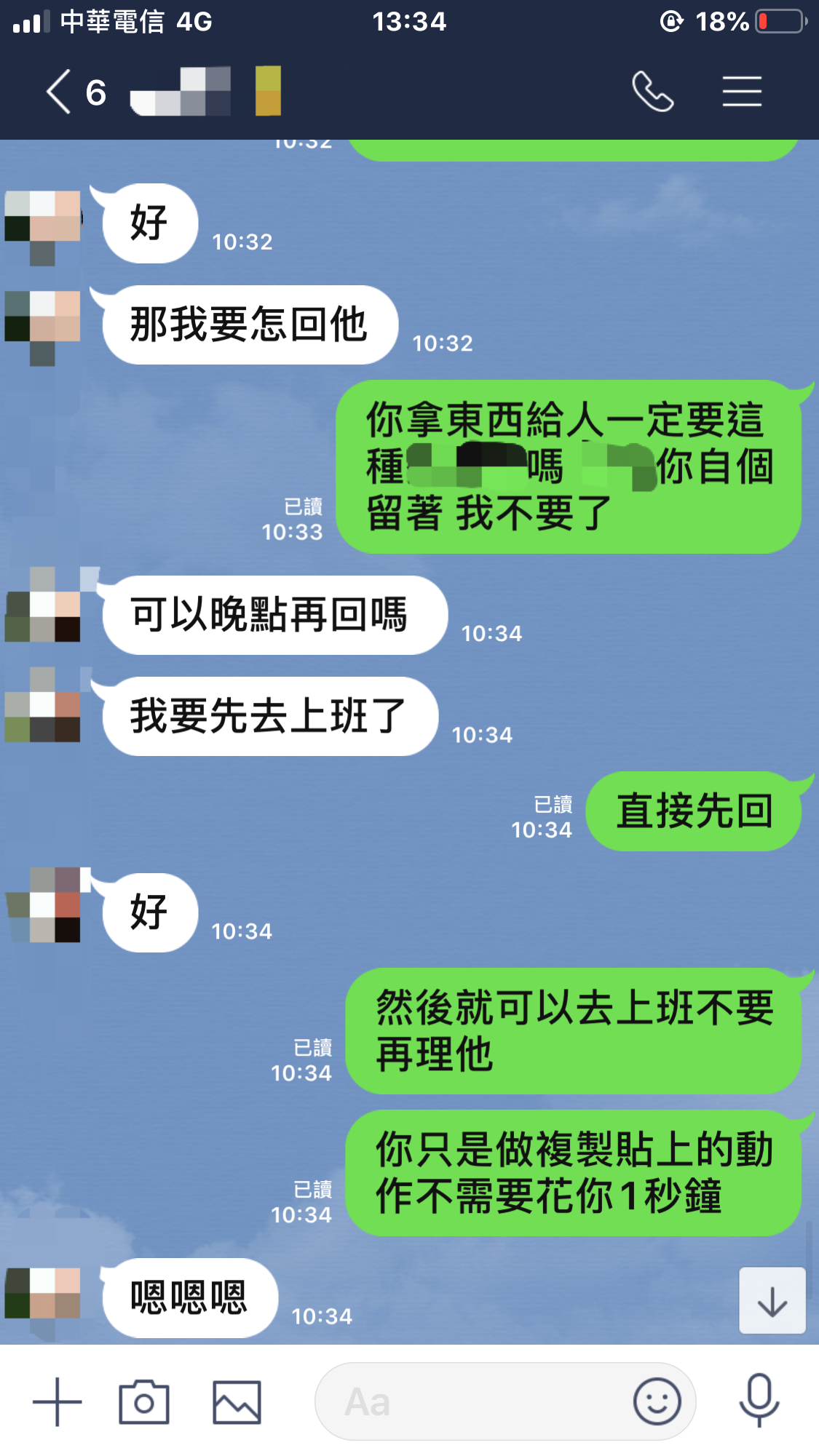Open the emoji and sticker picker

(657, 1401)
